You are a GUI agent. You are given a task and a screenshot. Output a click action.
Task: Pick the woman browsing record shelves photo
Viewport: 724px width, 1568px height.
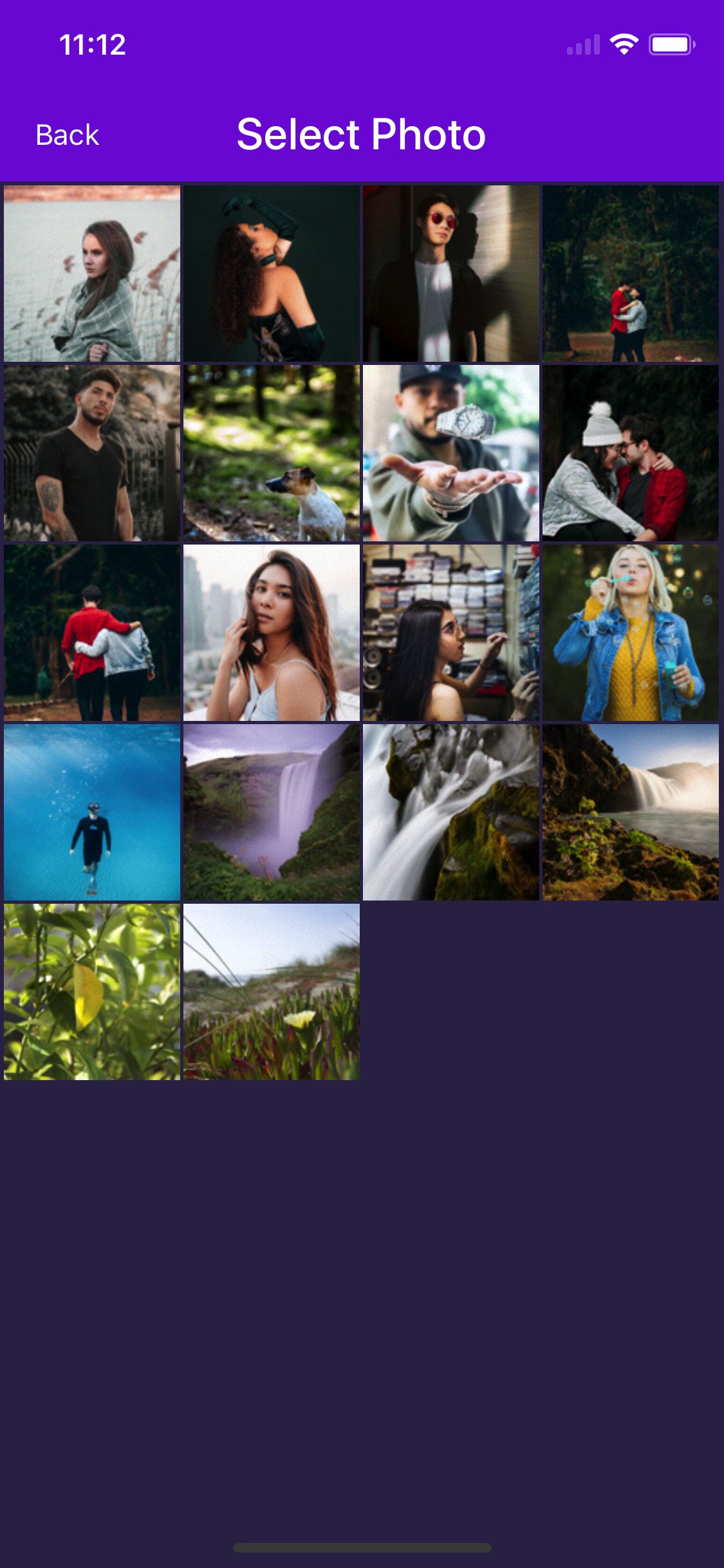point(451,633)
